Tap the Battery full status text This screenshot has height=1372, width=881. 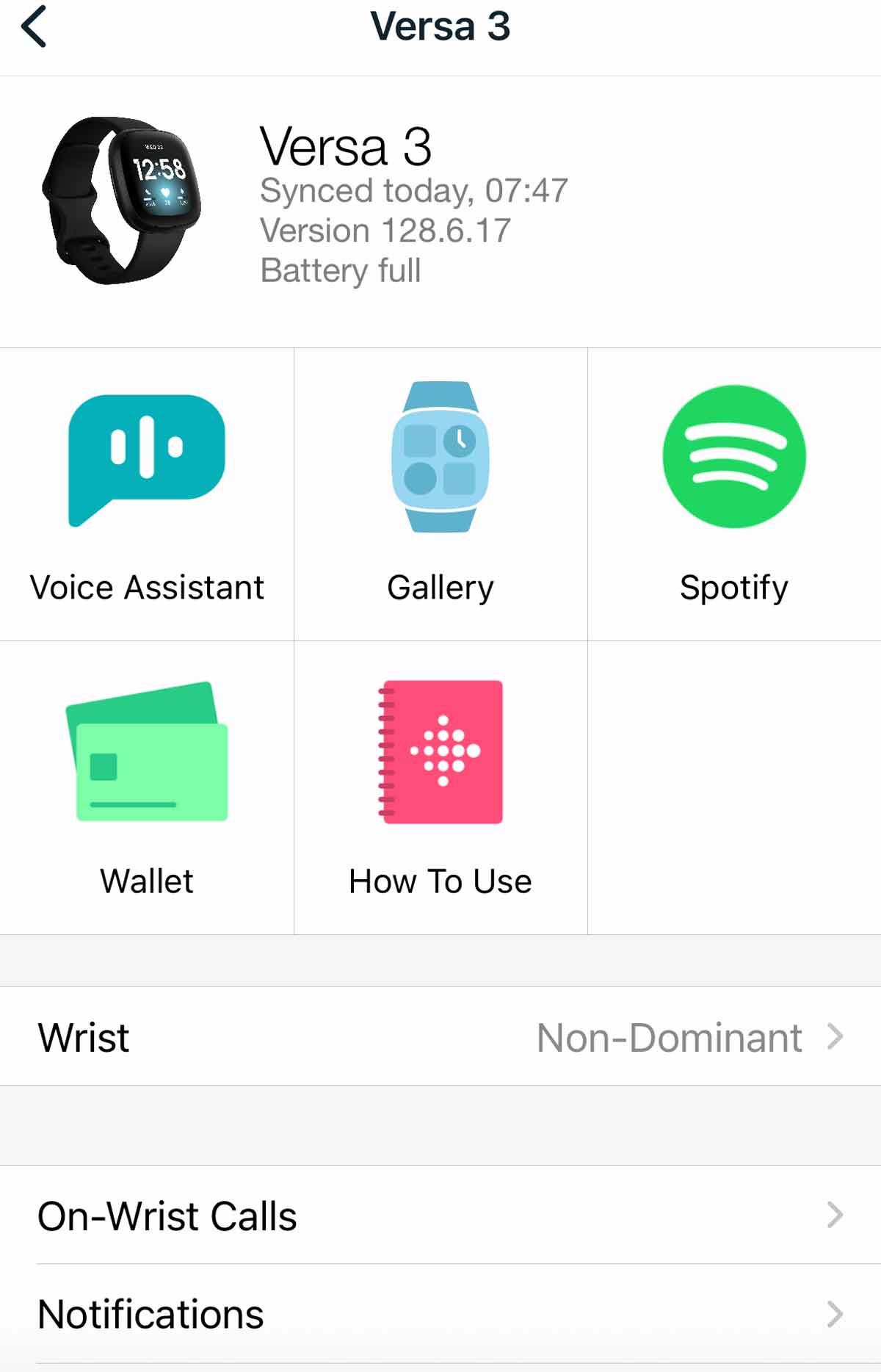point(341,270)
